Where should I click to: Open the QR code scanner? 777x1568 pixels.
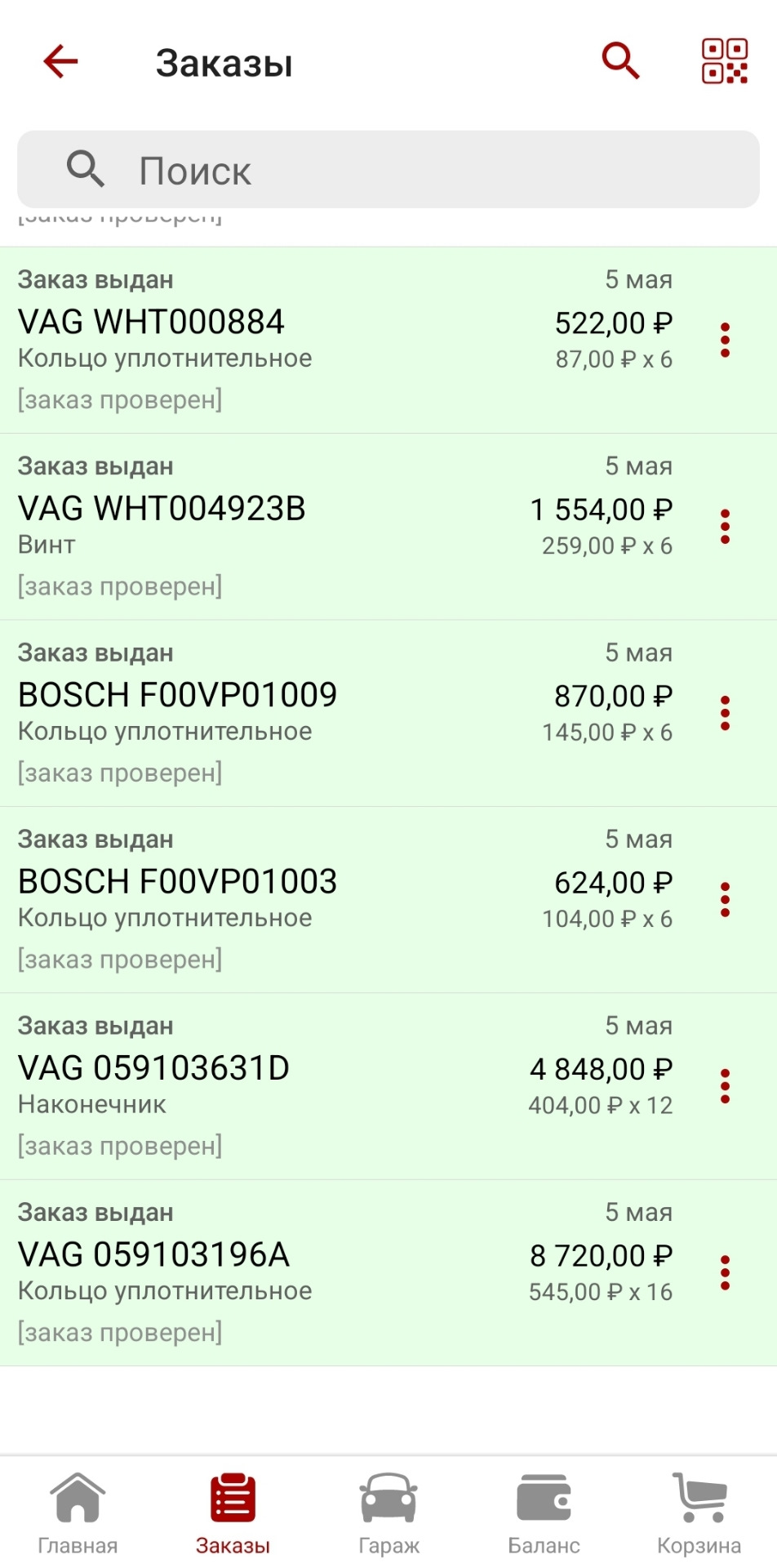point(725,61)
